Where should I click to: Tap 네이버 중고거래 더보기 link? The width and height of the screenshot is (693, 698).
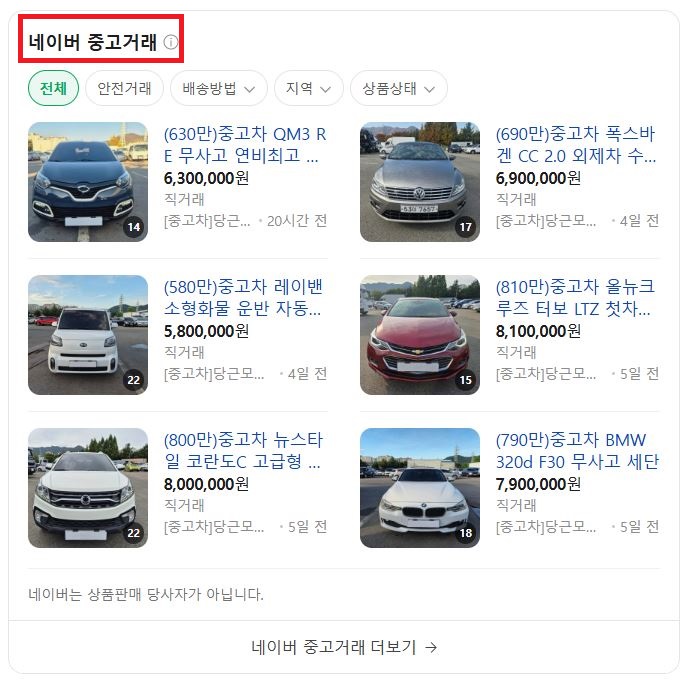click(344, 647)
